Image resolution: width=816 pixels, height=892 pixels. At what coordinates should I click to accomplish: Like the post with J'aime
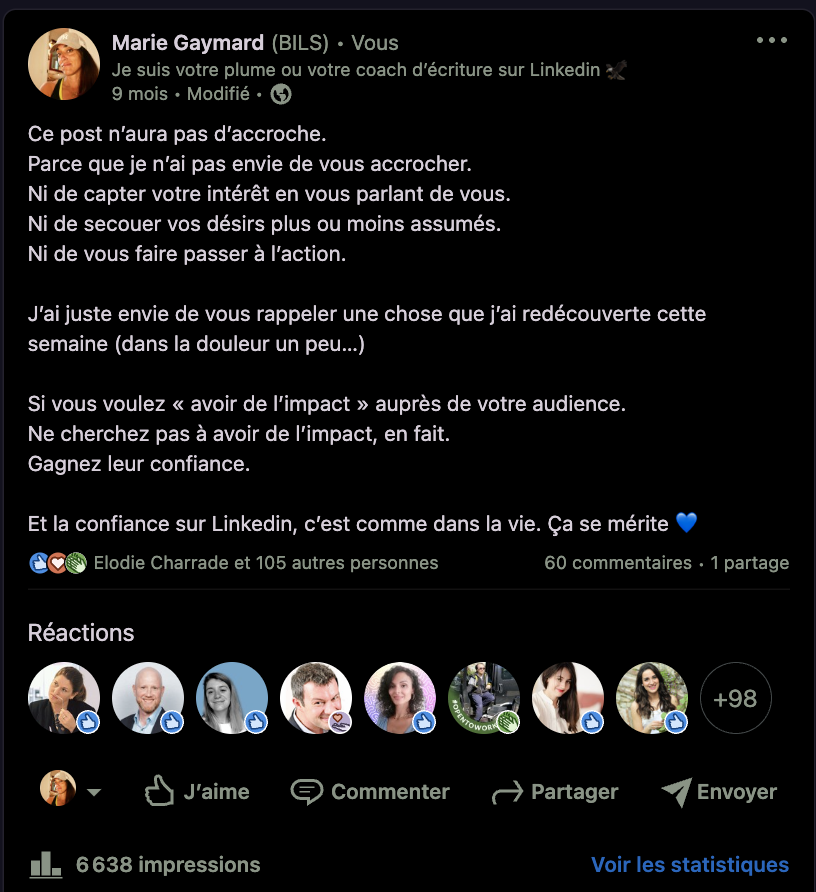(x=197, y=792)
